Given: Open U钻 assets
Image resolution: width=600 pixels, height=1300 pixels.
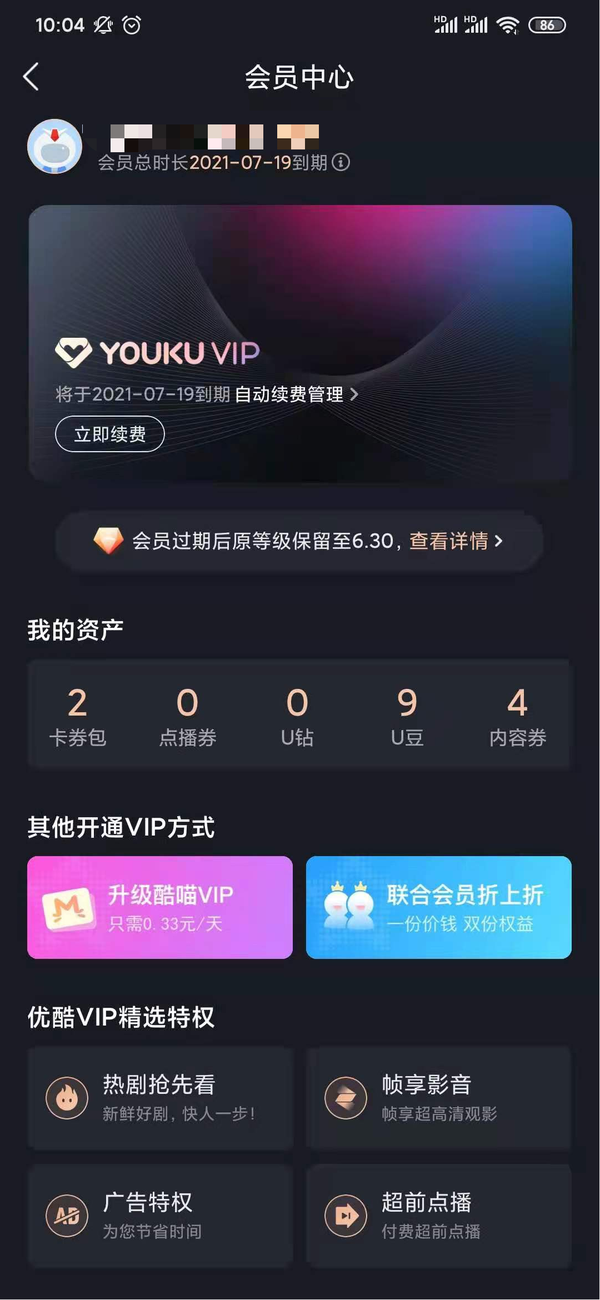Looking at the screenshot, I should tap(297, 716).
